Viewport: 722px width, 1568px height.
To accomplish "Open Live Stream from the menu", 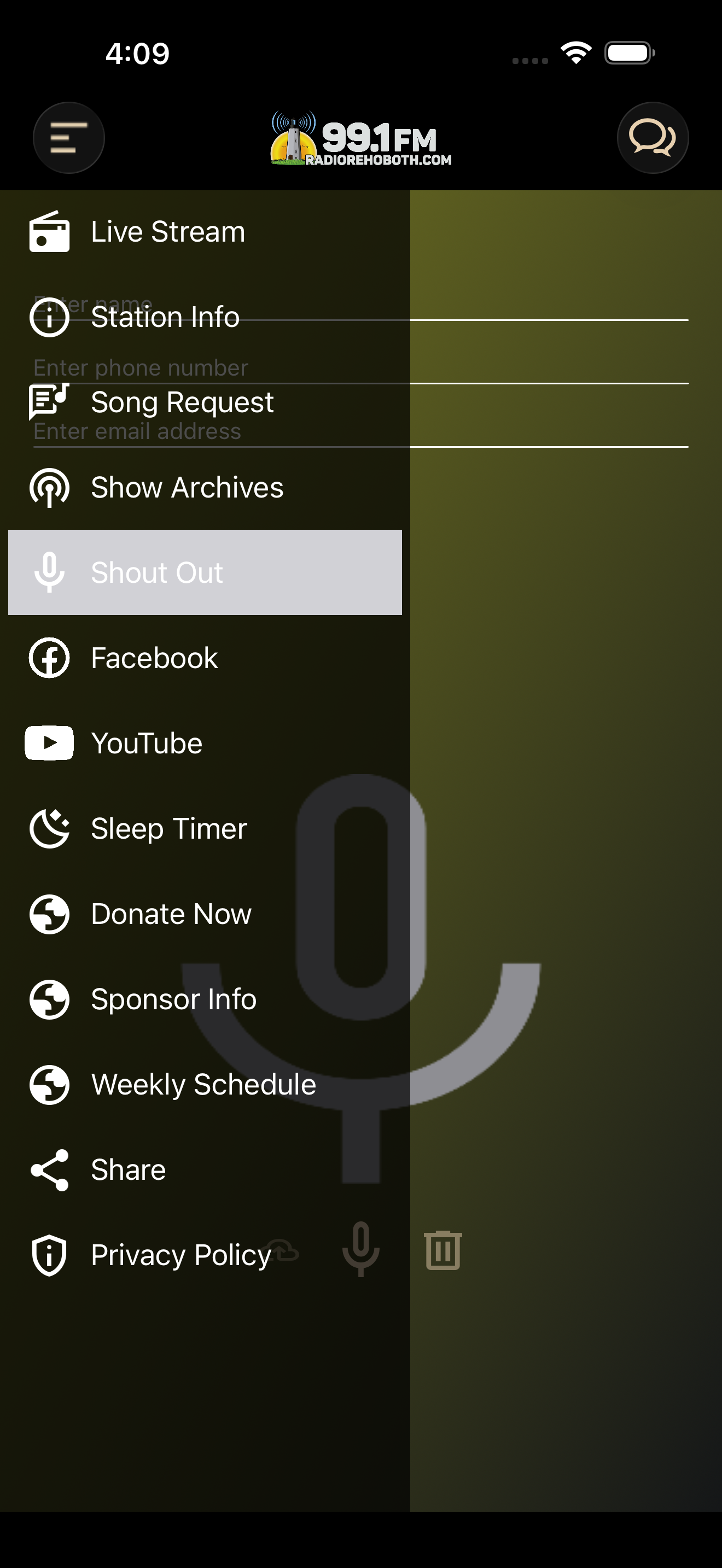I will point(205,232).
